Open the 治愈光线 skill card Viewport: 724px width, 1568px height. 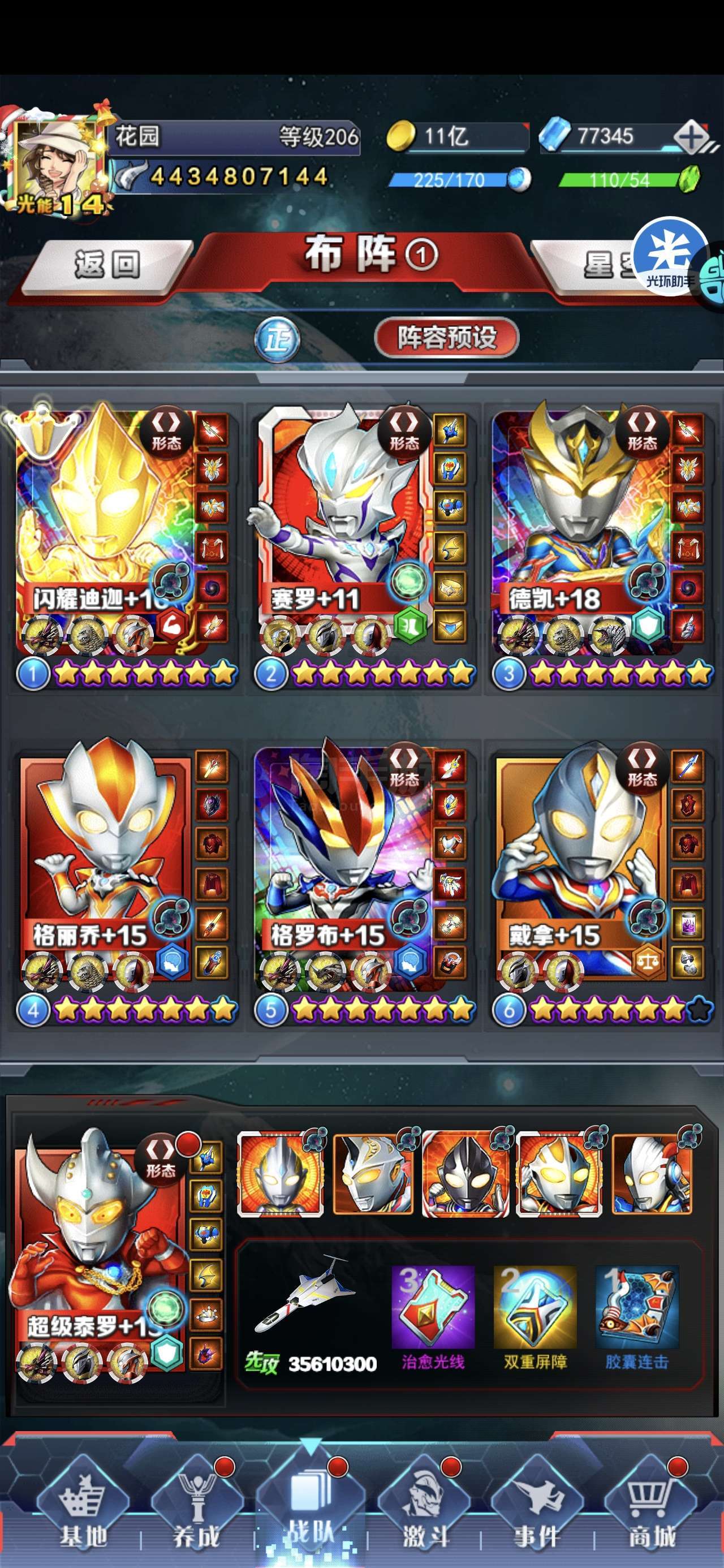point(433,1315)
